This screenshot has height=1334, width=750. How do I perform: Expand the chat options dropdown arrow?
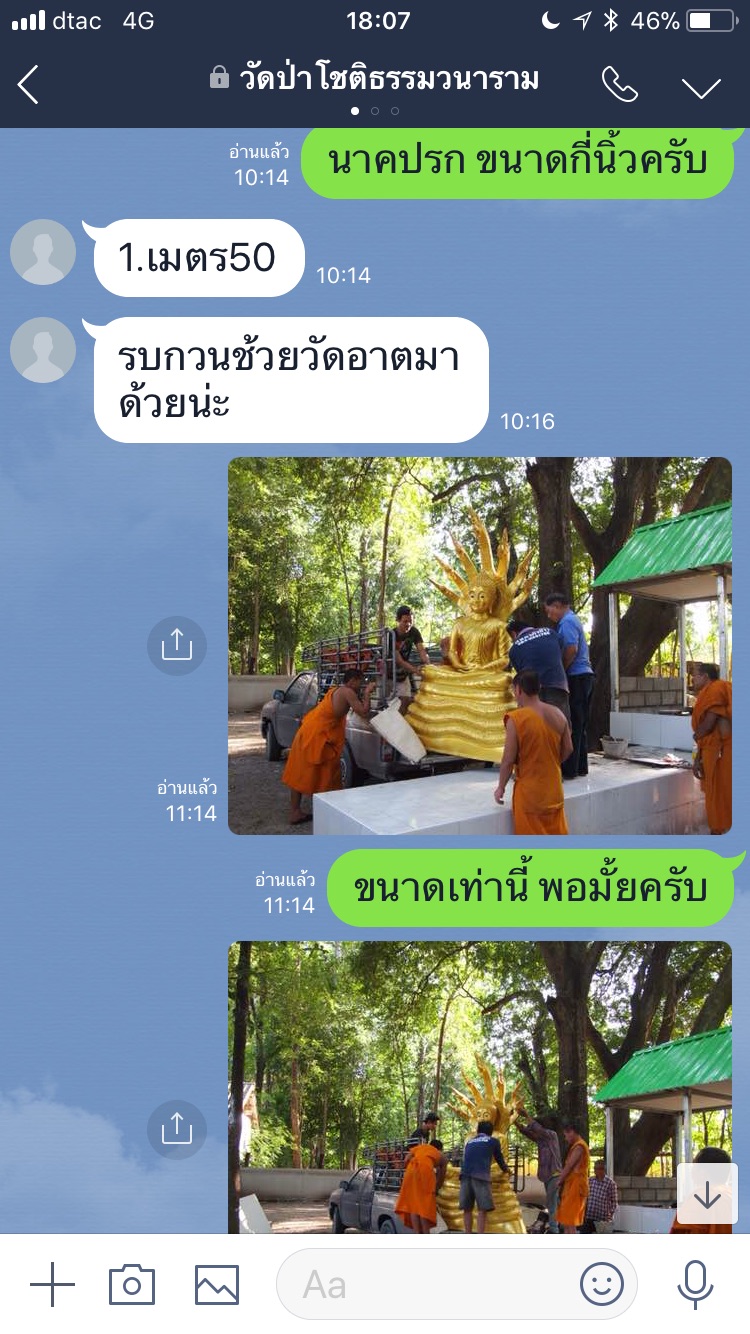coord(701,87)
